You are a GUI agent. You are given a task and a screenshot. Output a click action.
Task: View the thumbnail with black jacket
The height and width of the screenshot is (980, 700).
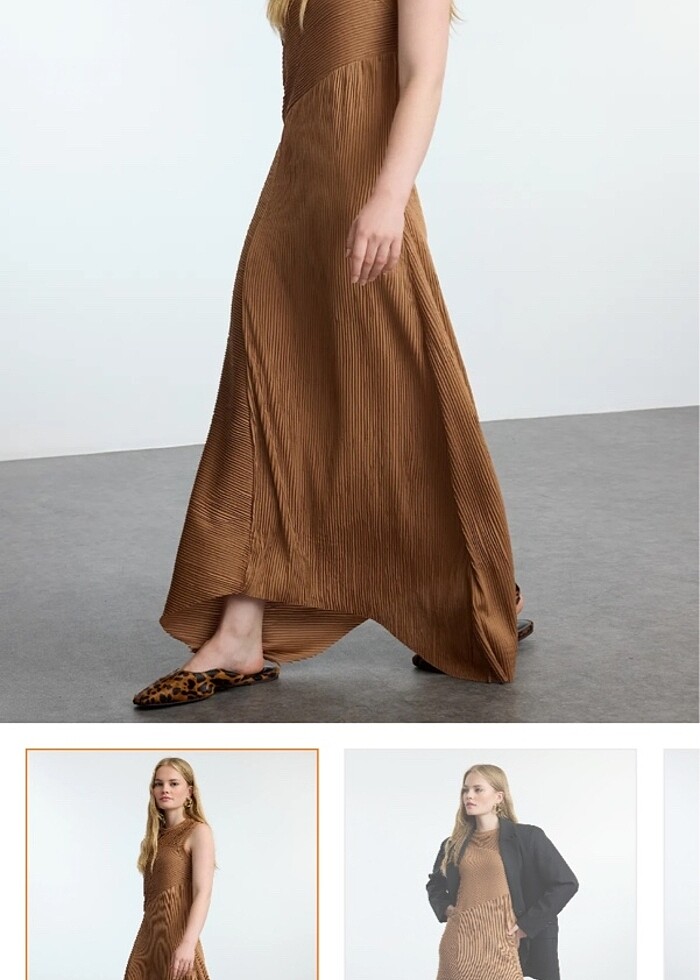pyautogui.click(x=490, y=865)
